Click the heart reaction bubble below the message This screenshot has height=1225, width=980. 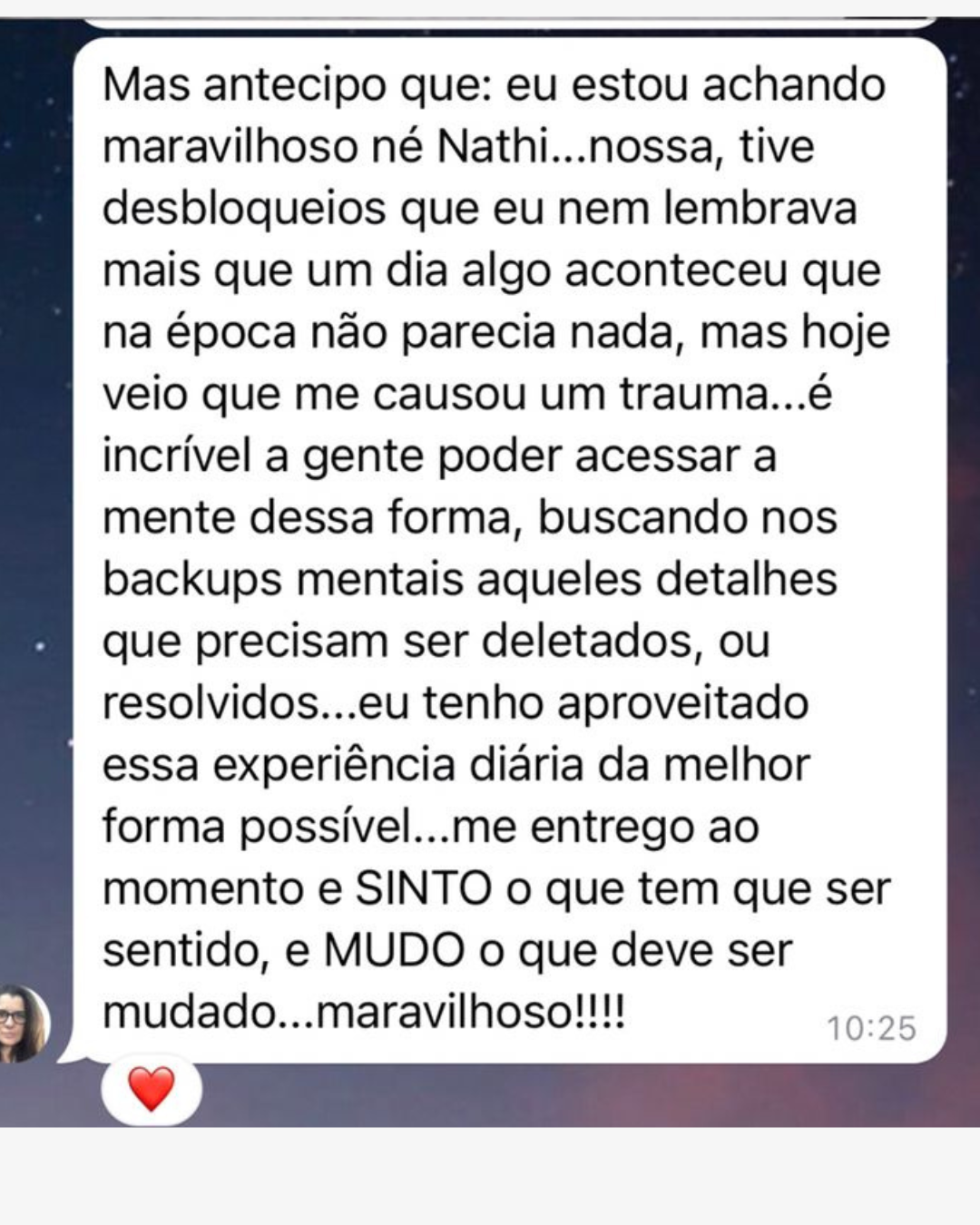point(150,1086)
